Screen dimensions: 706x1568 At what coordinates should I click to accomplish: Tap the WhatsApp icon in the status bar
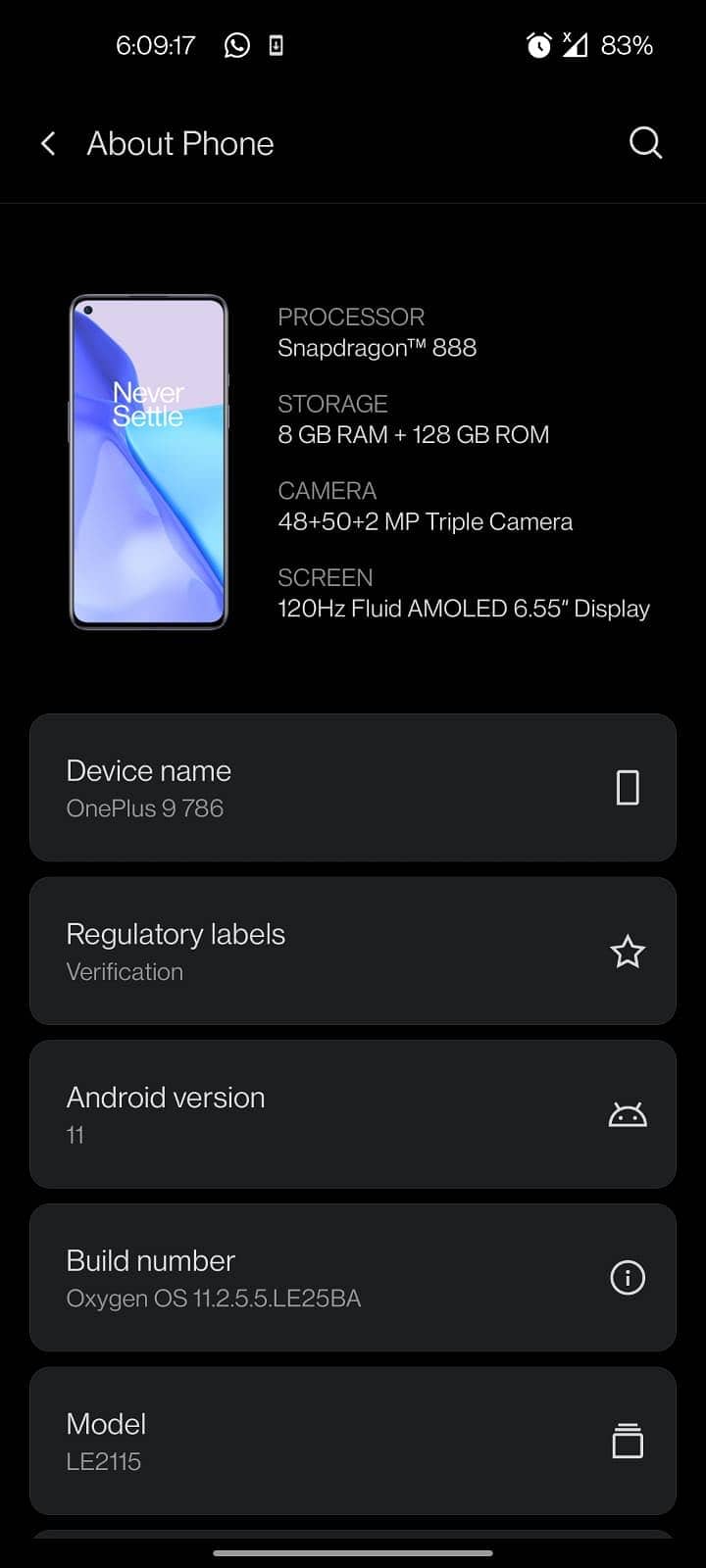point(236,45)
